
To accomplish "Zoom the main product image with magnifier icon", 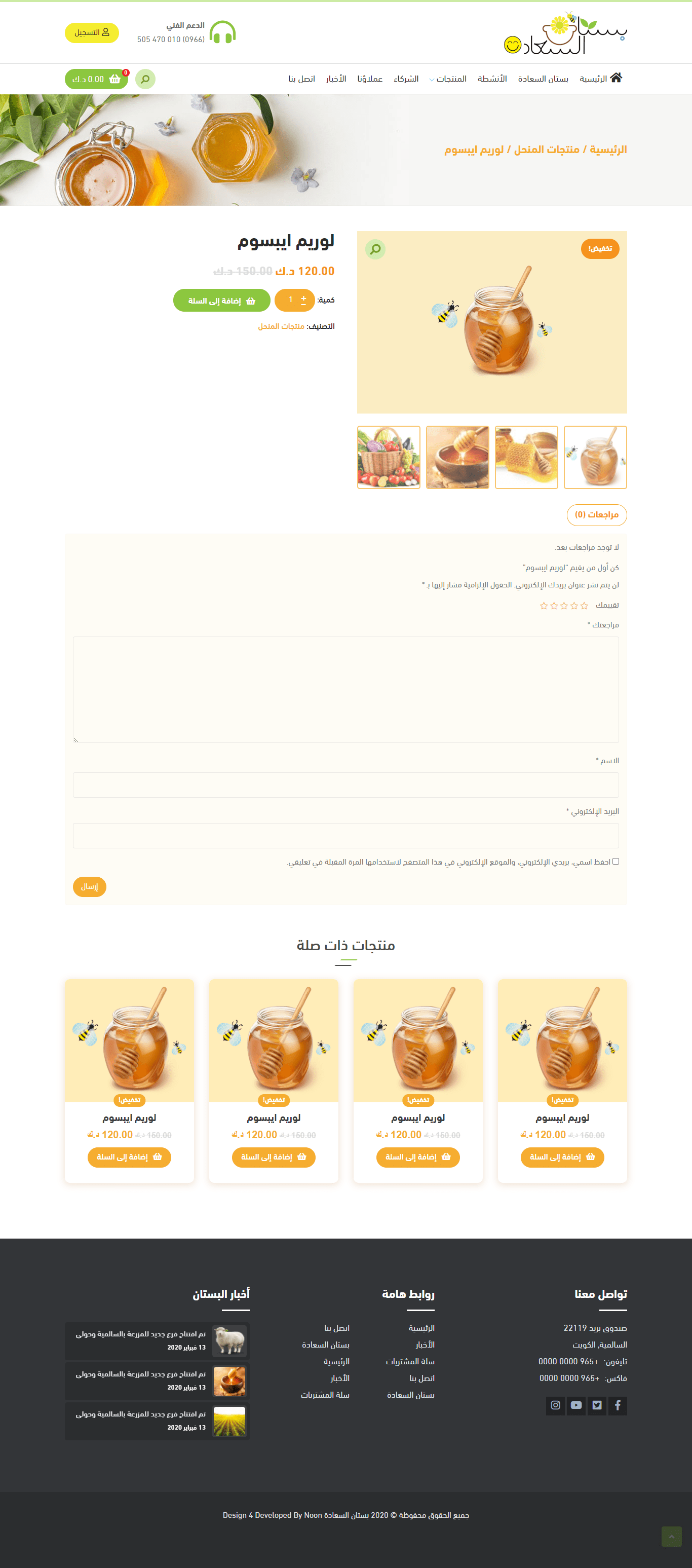I will click(x=375, y=249).
